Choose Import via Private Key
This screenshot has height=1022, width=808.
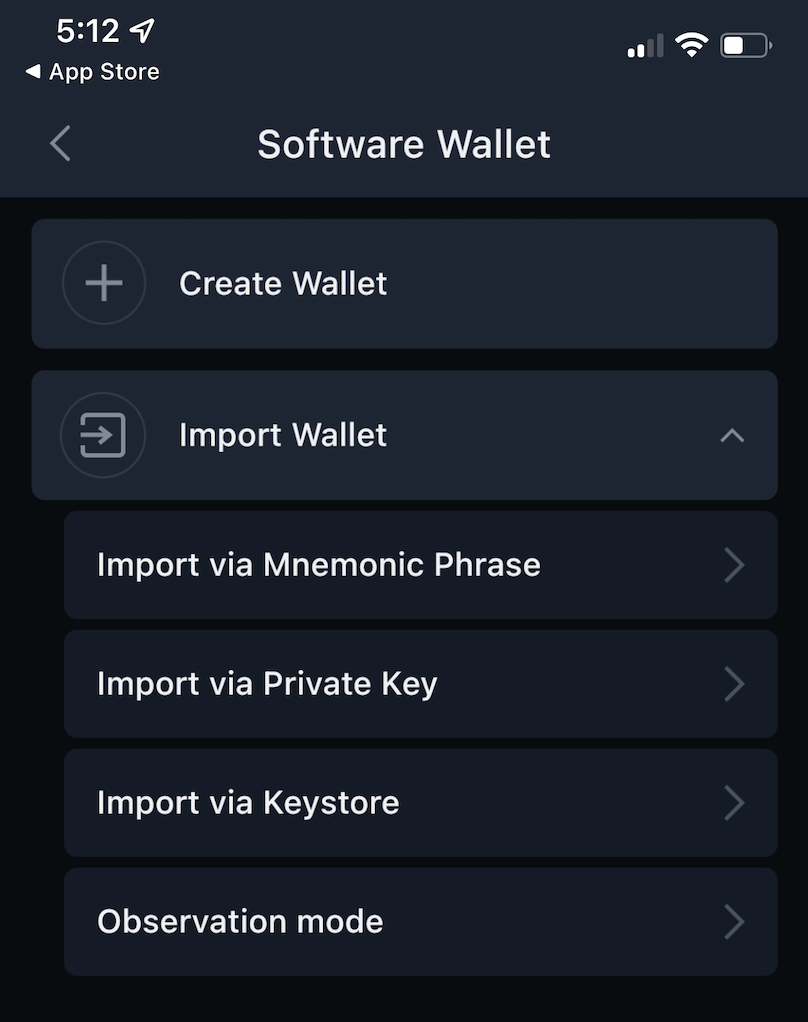(420, 684)
